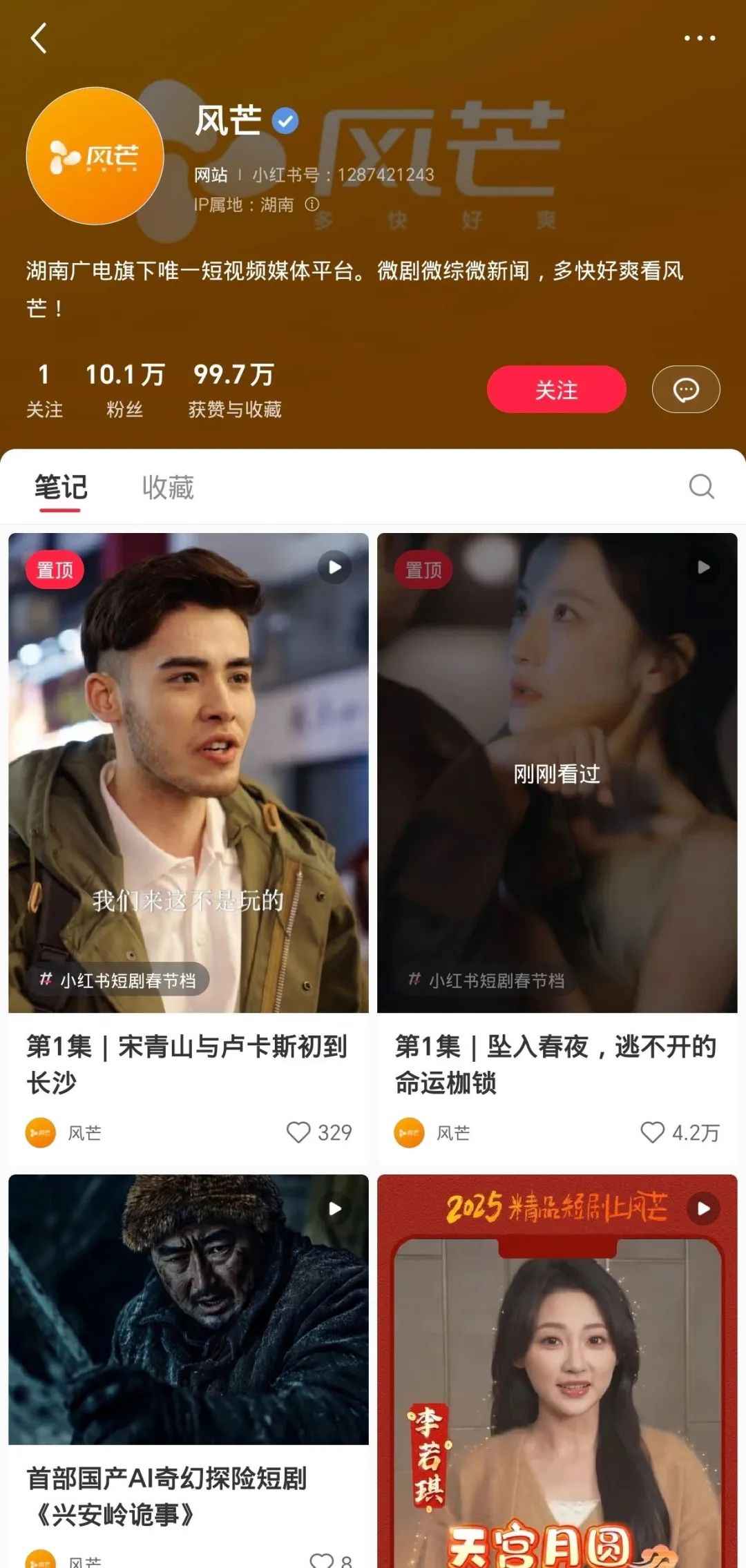The image size is (746, 1568).
Task: Tap the IP属地 info icon
Action: [x=312, y=204]
